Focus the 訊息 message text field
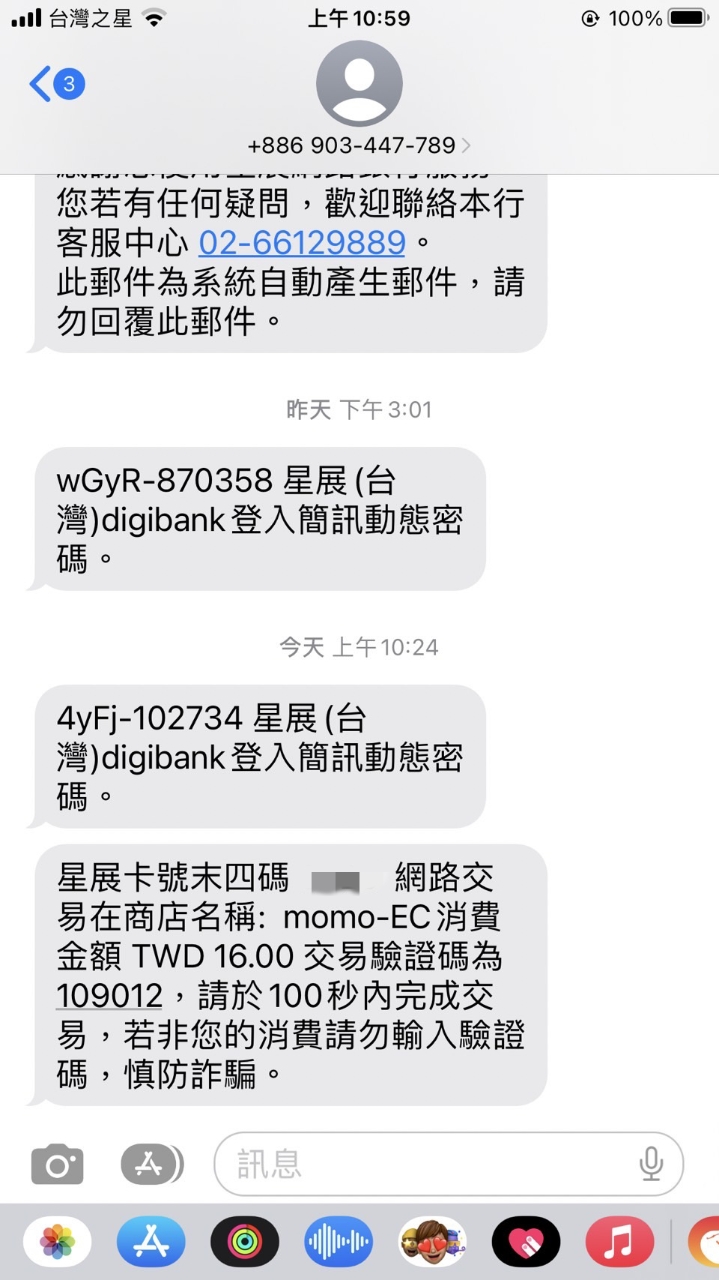719x1280 pixels. (x=449, y=1164)
